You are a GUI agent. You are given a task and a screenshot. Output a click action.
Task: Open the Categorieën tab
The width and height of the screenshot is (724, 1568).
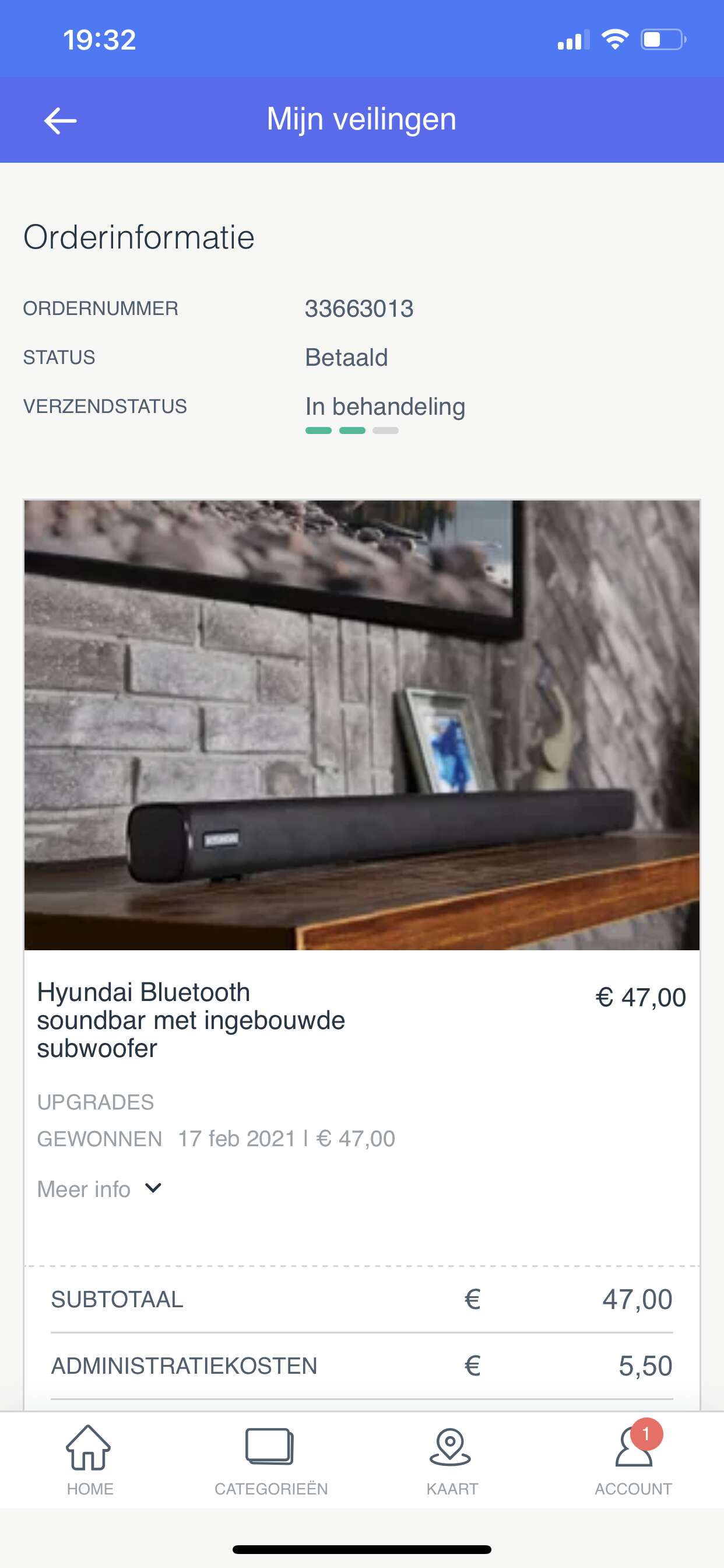click(270, 1461)
